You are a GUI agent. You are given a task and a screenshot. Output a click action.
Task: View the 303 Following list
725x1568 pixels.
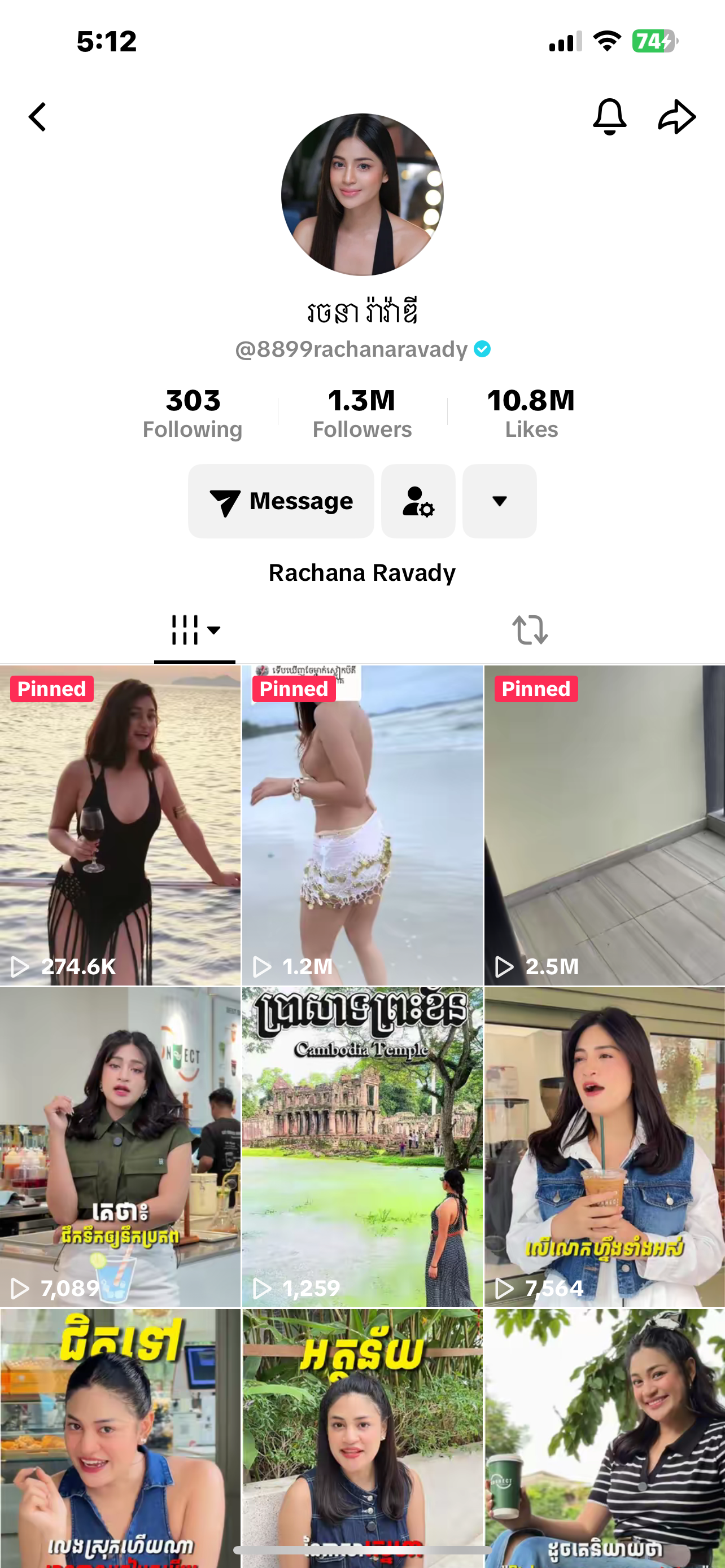point(193,413)
